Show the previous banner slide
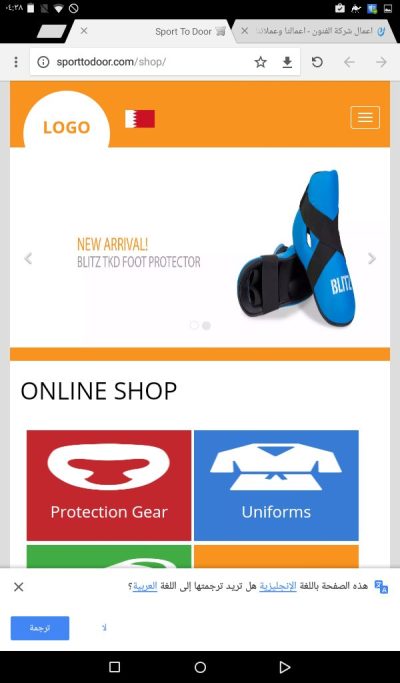Screen dimensions: 400x683 tap(28, 258)
